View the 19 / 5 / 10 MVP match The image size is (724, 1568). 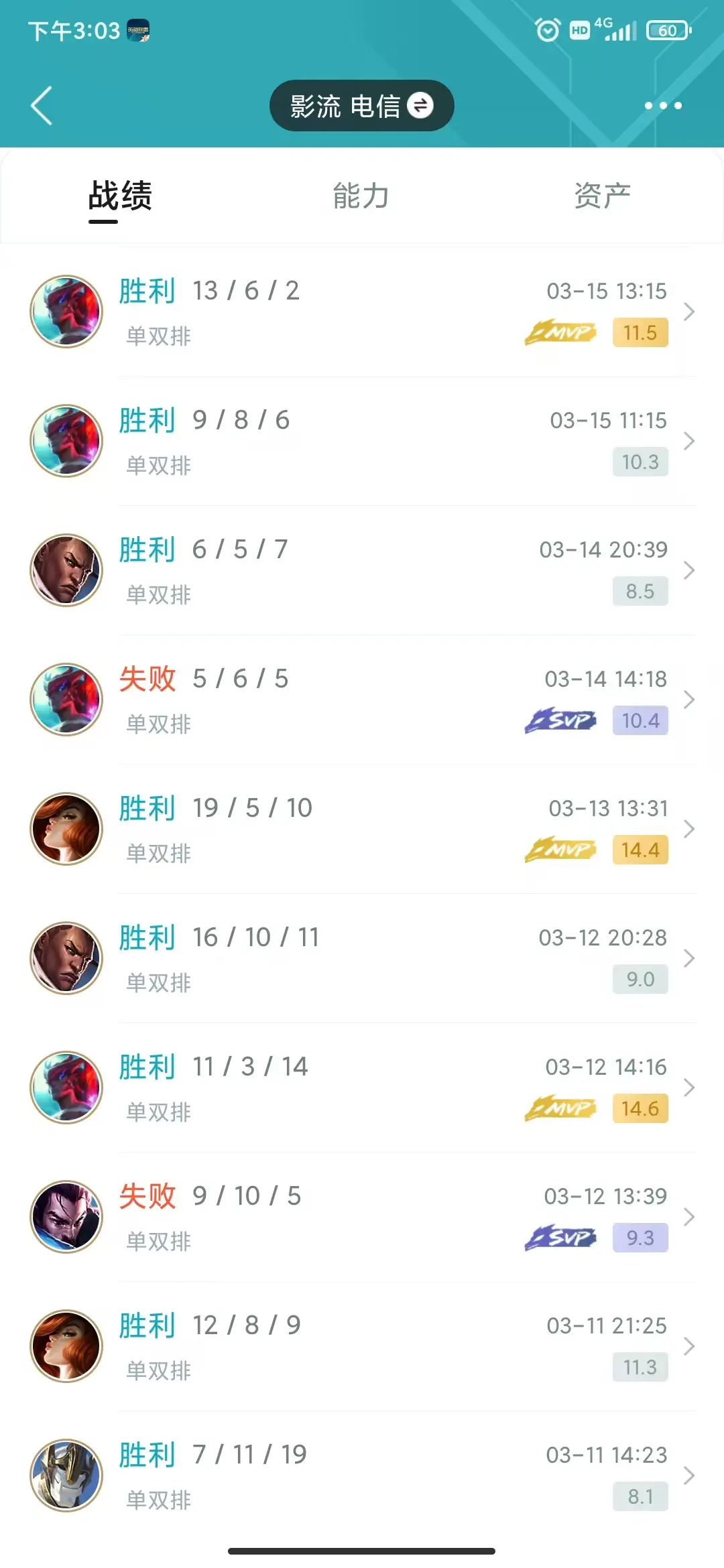[x=362, y=829]
